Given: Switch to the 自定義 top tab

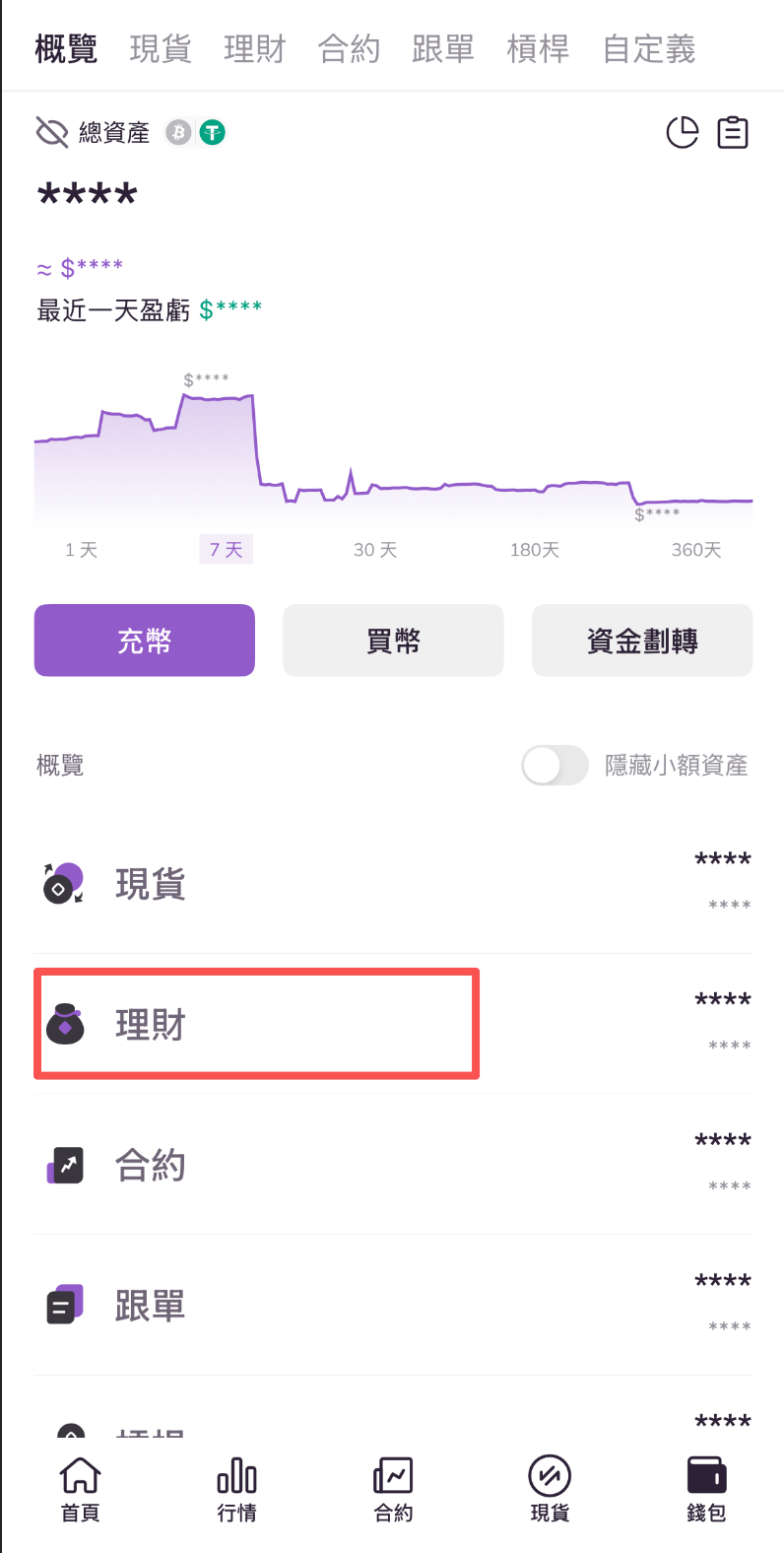Looking at the screenshot, I should click(649, 48).
